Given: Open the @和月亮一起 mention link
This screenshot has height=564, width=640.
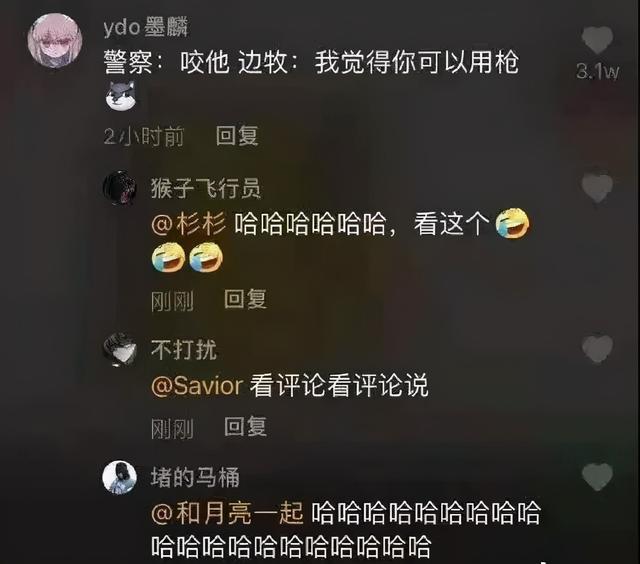Looking at the screenshot, I should click(227, 514).
